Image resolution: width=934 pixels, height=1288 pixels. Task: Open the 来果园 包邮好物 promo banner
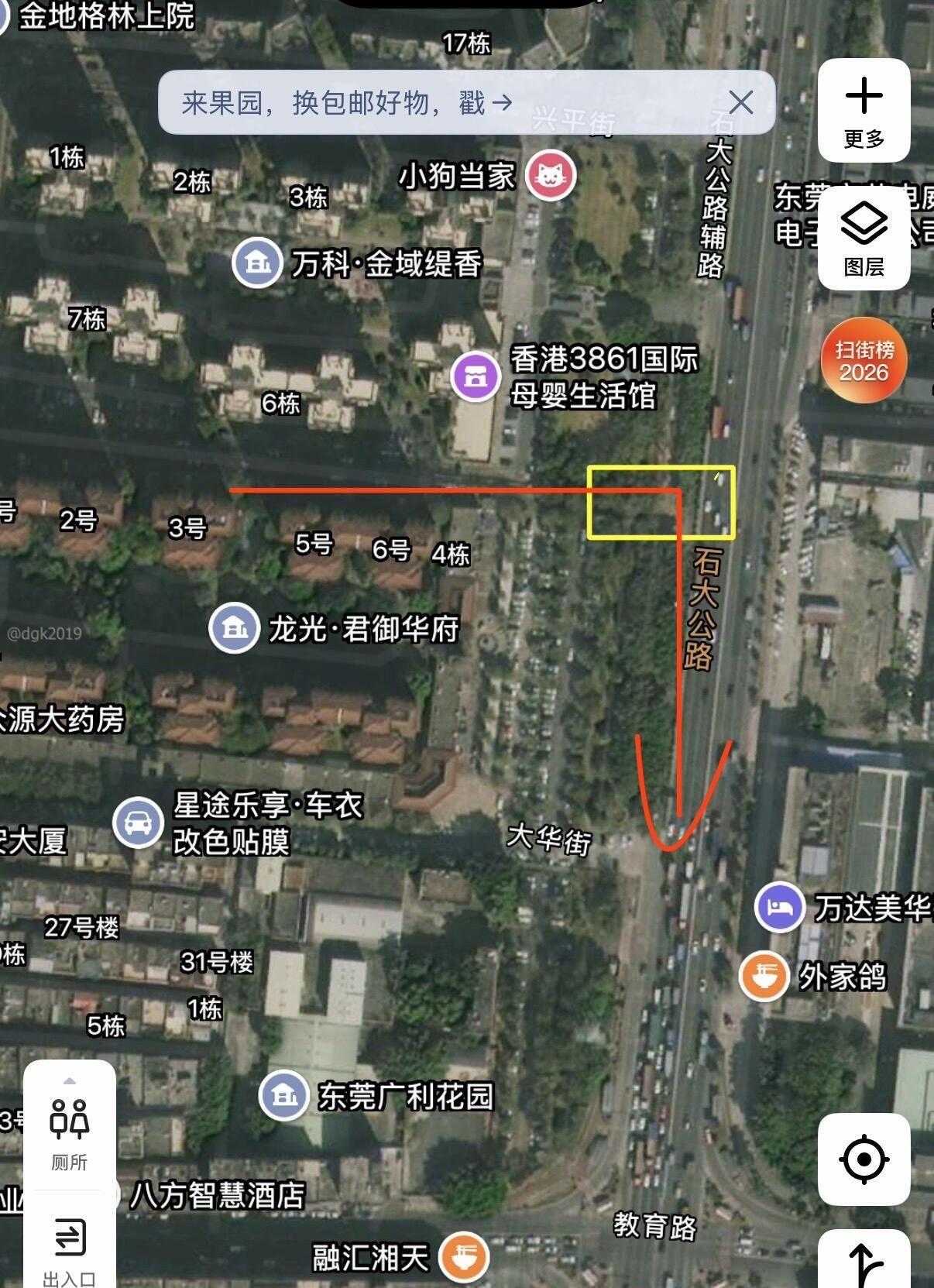(347, 102)
